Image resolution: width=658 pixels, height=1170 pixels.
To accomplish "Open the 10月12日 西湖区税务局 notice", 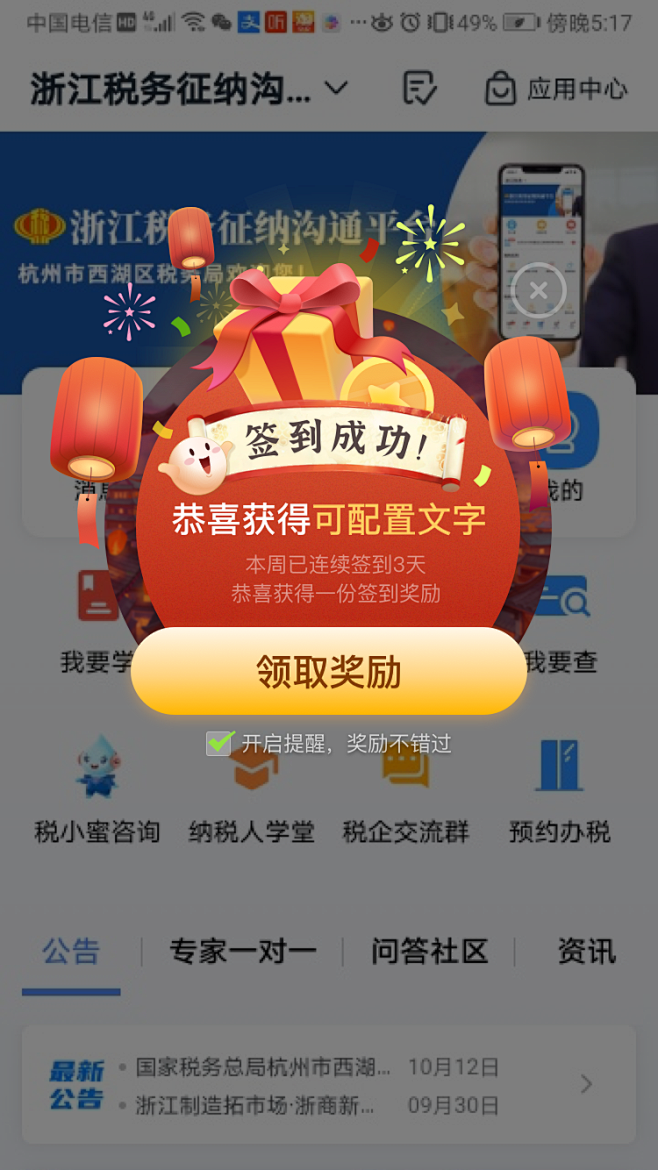I will (x=317, y=1067).
